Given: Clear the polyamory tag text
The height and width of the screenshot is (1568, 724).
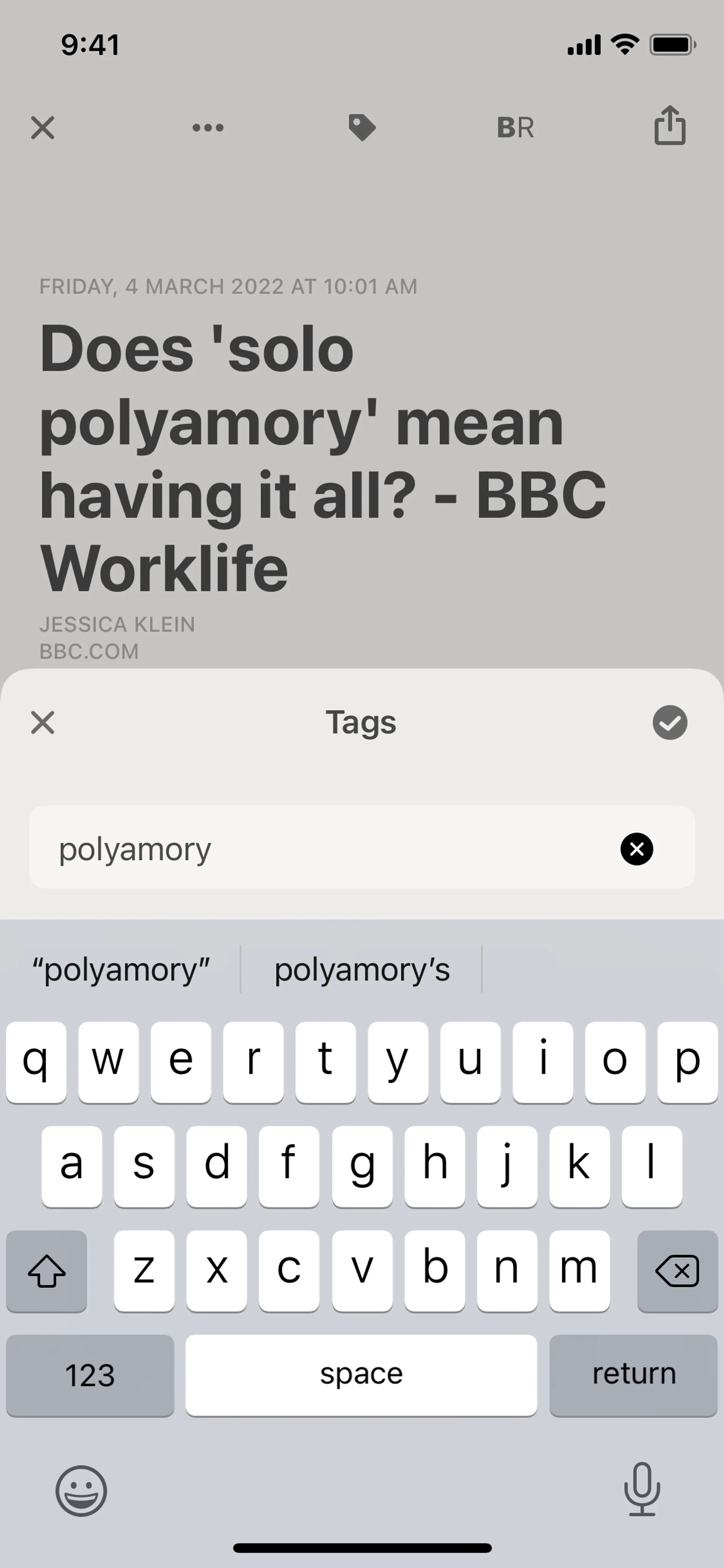Looking at the screenshot, I should (637, 849).
